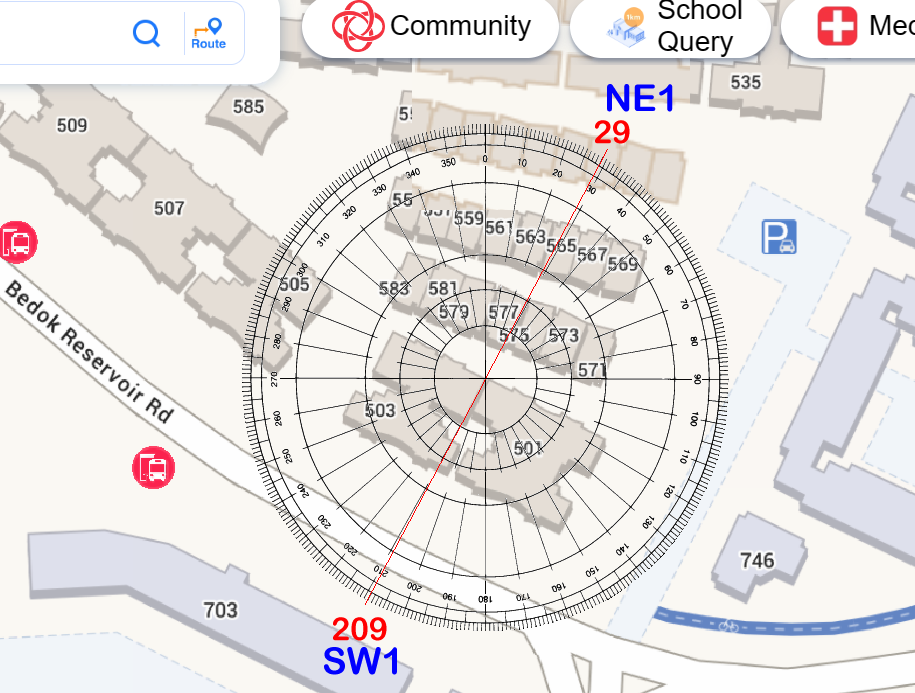Image resolution: width=915 pixels, height=693 pixels.
Task: Open the Route directions button
Action: point(209,34)
